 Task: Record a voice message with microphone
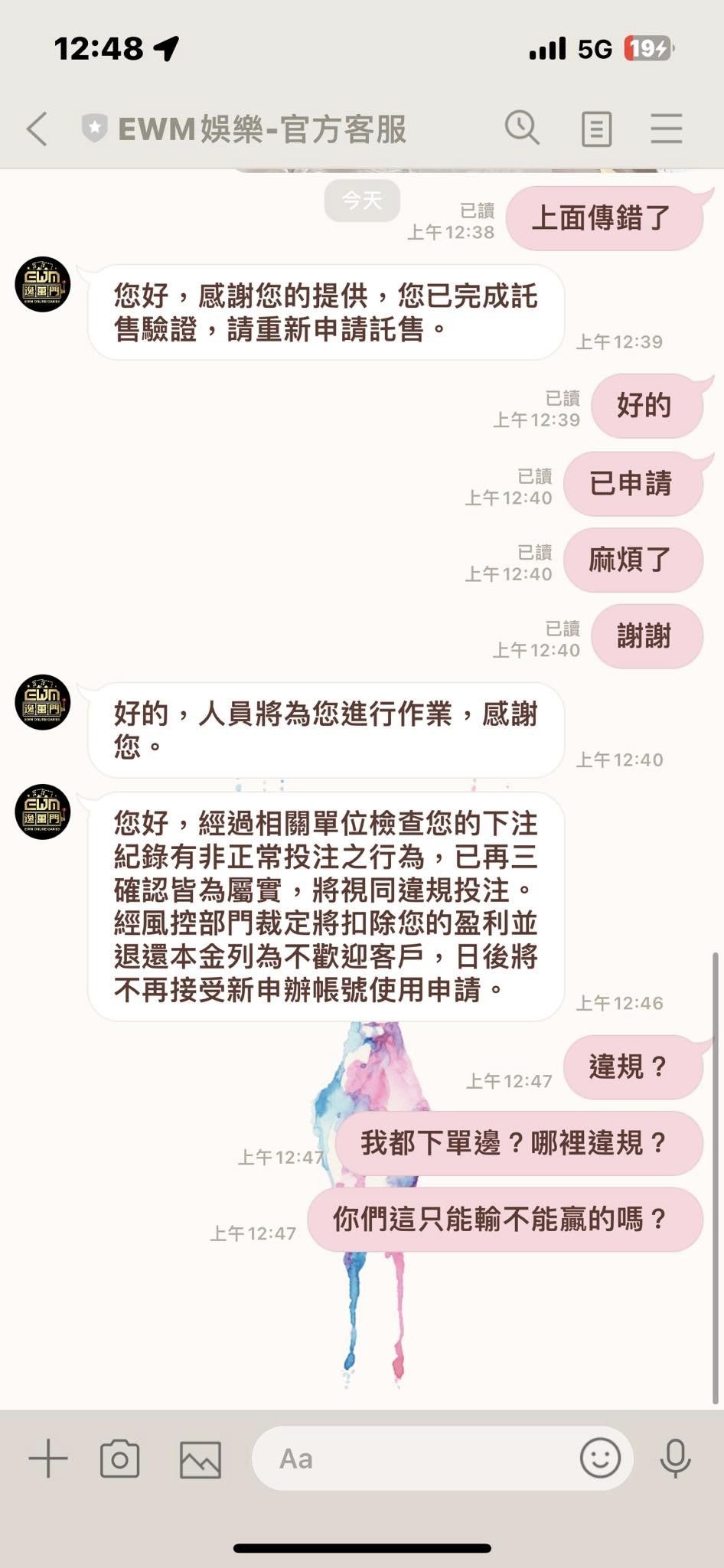click(675, 1458)
